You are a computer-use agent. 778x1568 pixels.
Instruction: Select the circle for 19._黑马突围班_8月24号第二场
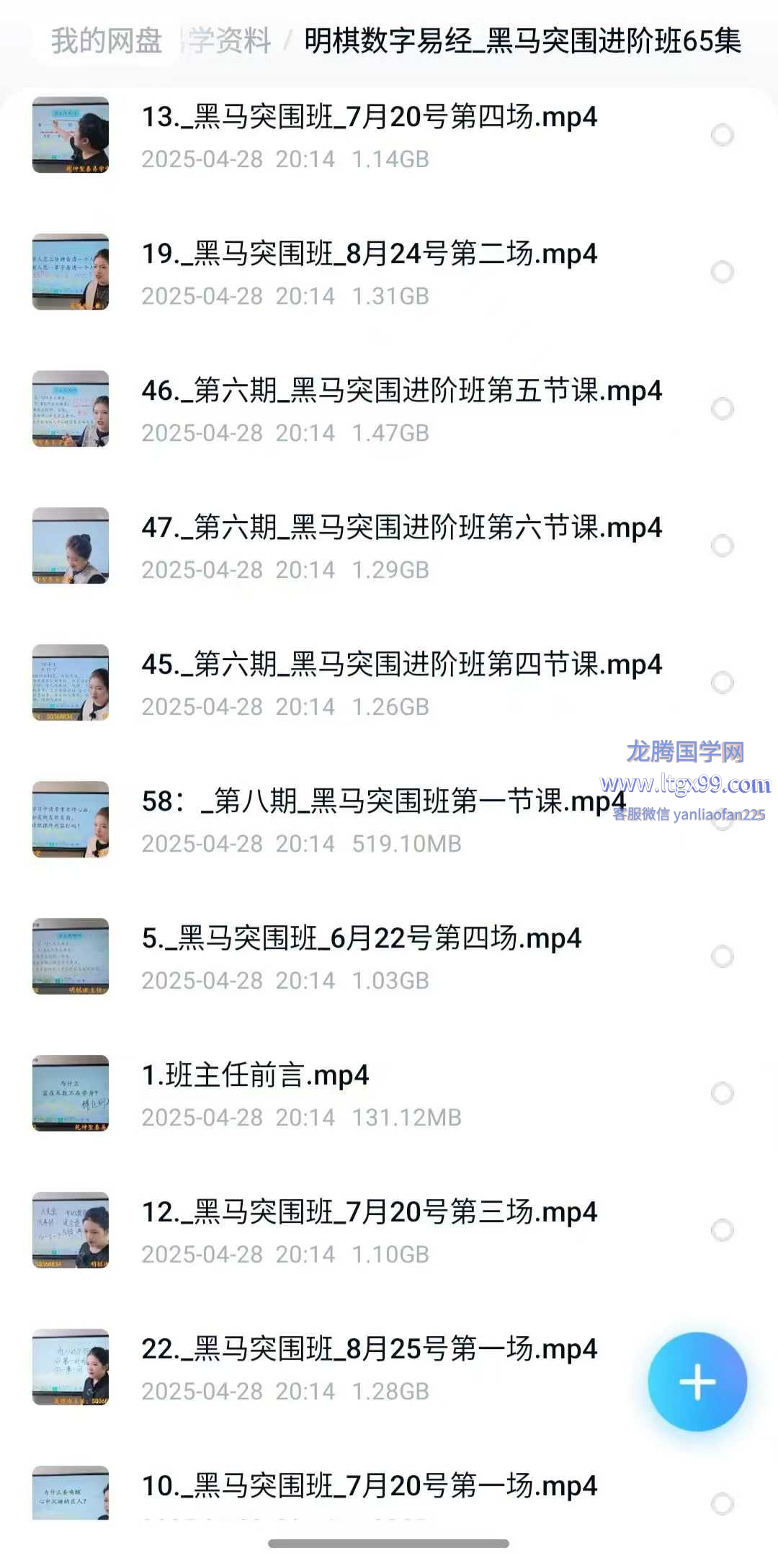click(722, 272)
